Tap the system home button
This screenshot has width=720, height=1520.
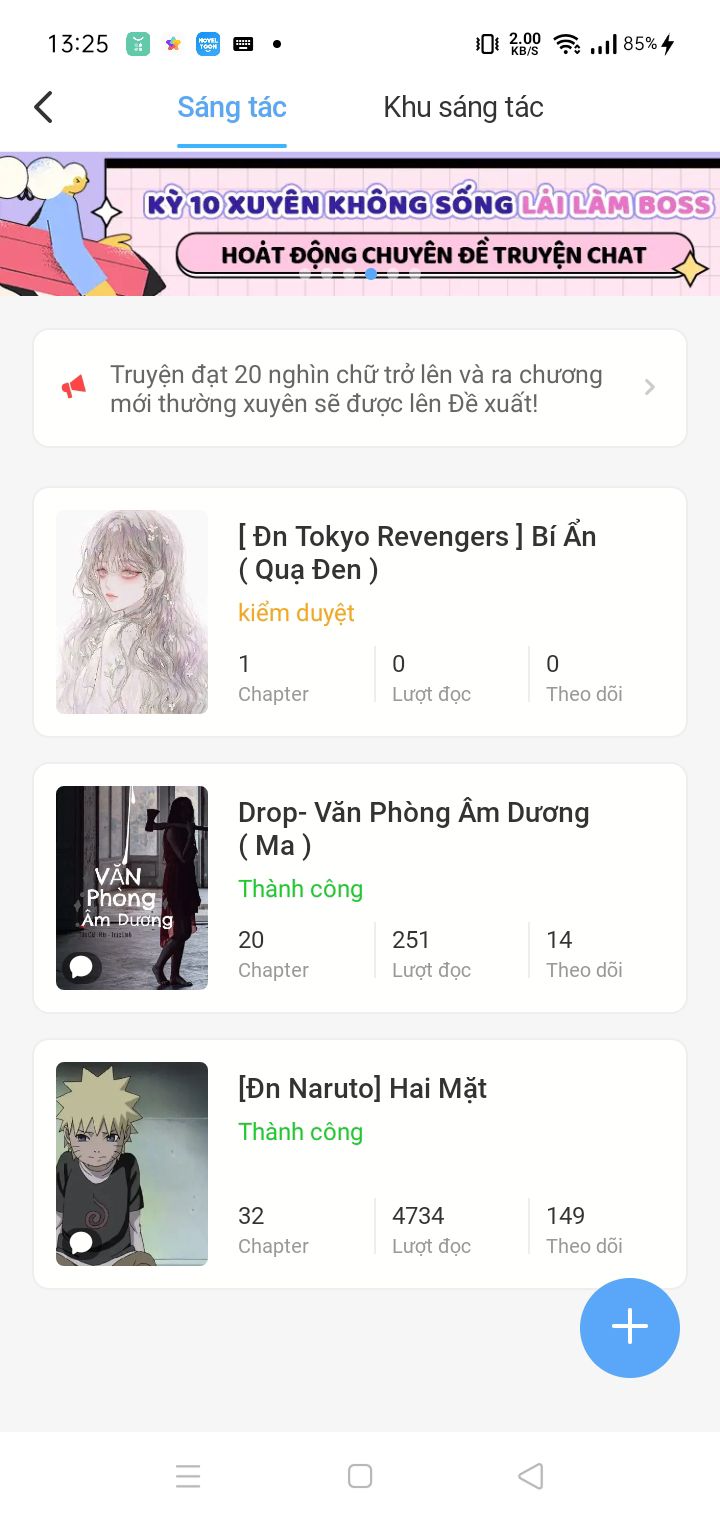360,1476
